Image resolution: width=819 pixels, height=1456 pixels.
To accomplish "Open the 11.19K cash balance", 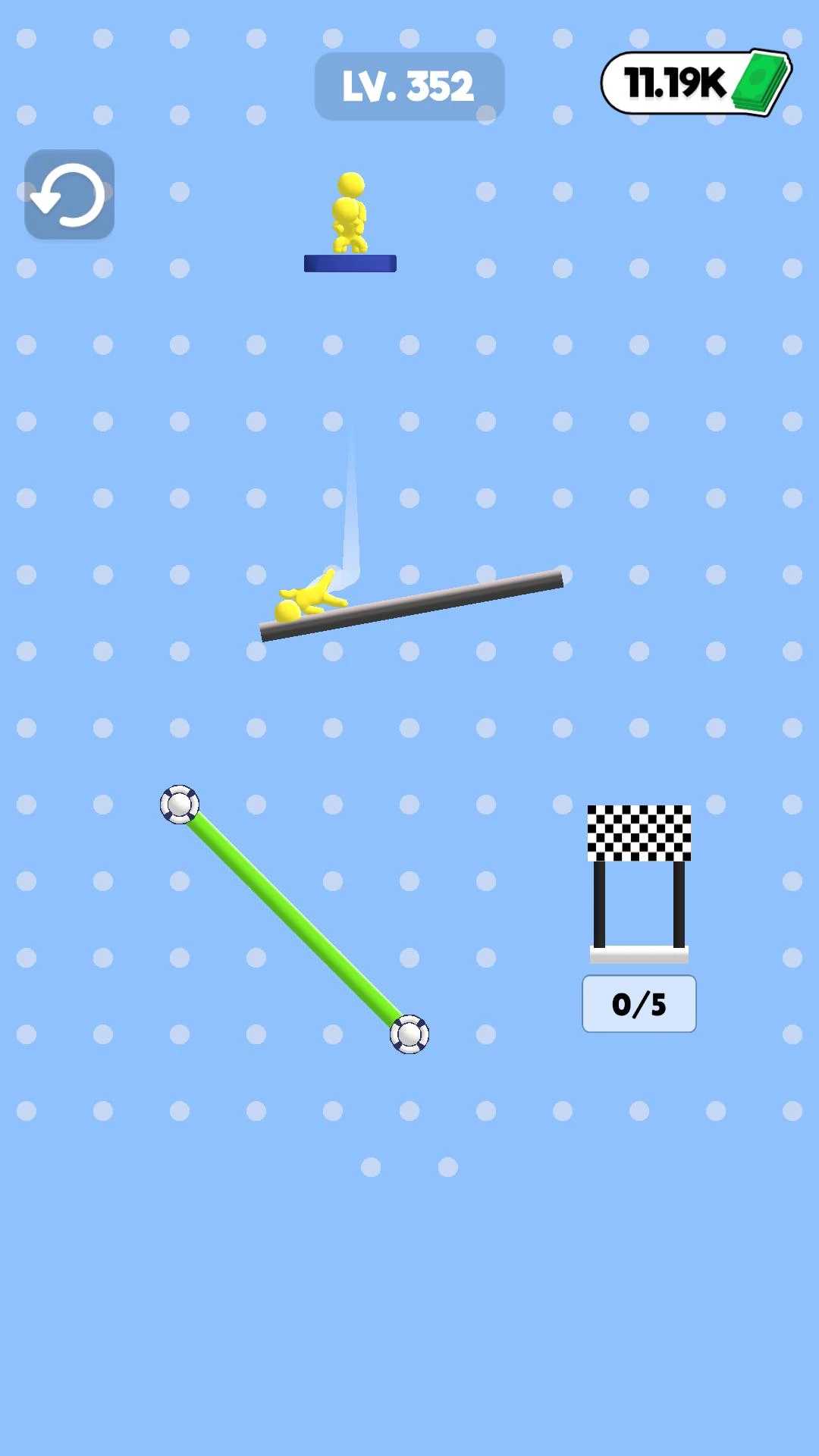I will (696, 83).
